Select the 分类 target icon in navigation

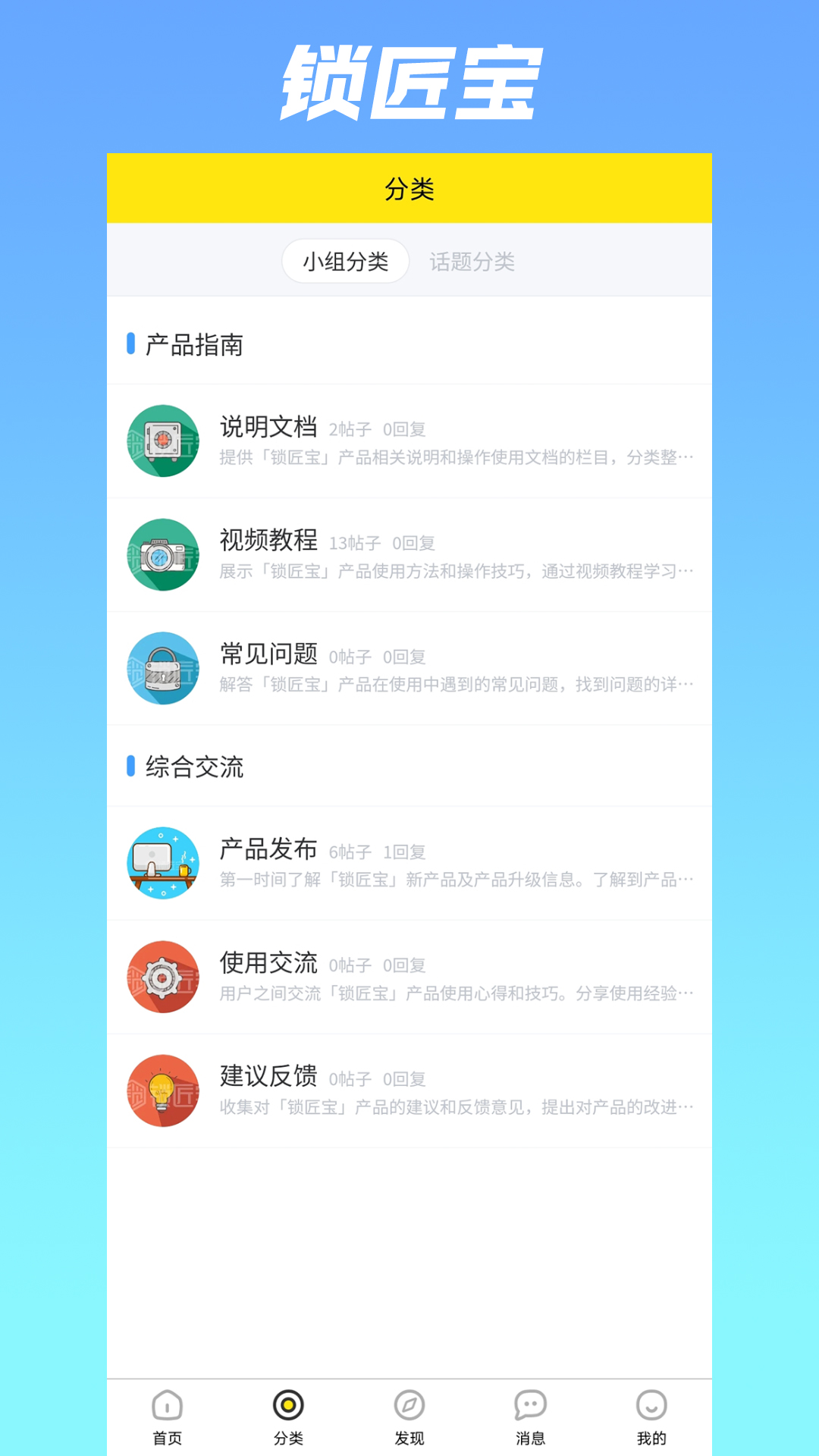pos(287,1405)
